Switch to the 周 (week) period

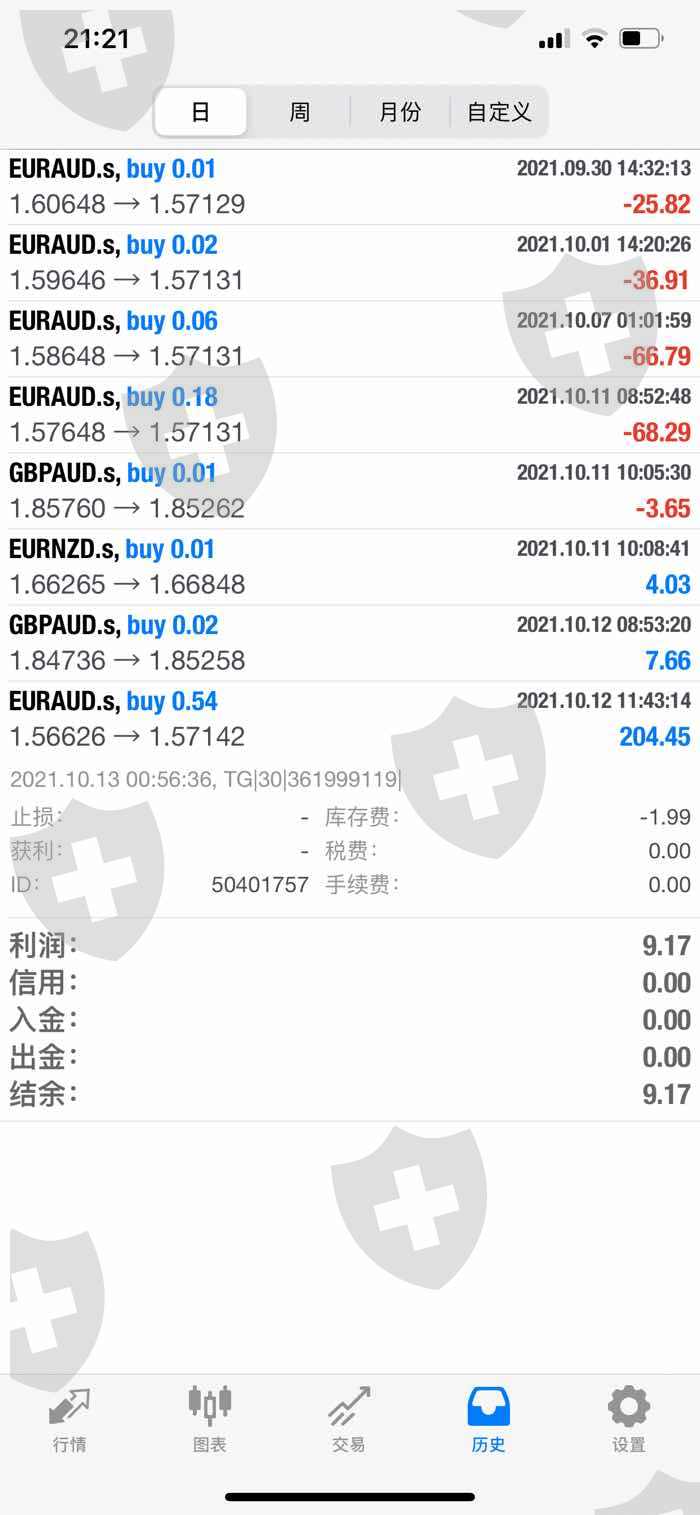pyautogui.click(x=299, y=112)
